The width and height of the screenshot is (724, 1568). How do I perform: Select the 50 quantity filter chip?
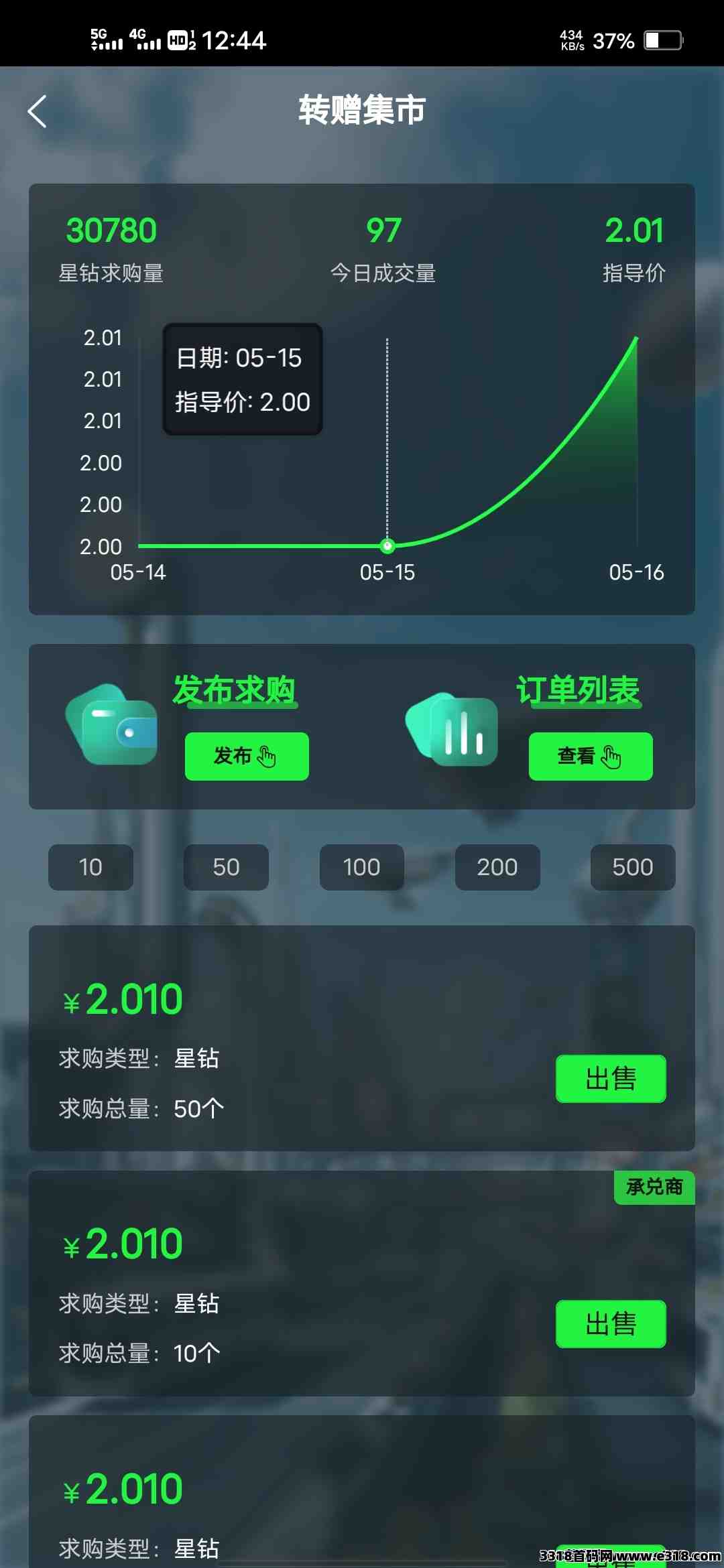(x=226, y=867)
